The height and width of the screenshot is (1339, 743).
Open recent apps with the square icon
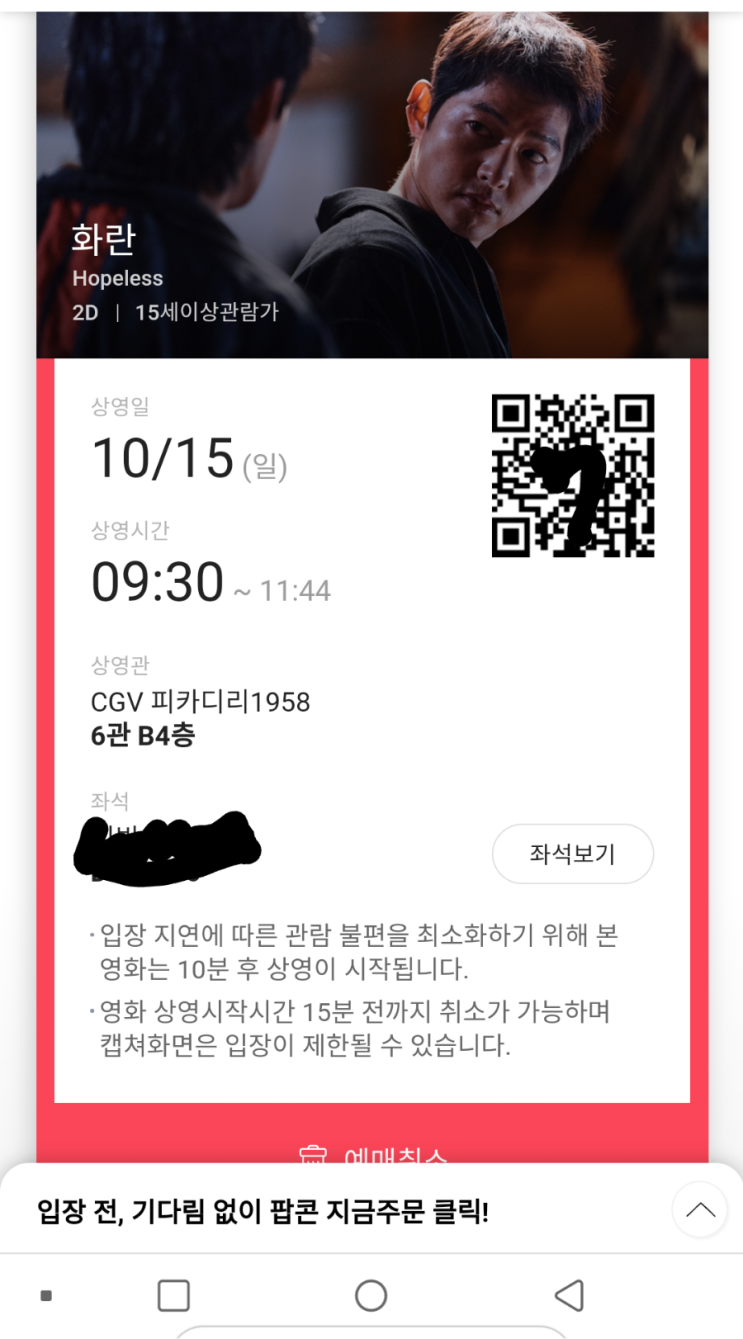click(x=174, y=1292)
